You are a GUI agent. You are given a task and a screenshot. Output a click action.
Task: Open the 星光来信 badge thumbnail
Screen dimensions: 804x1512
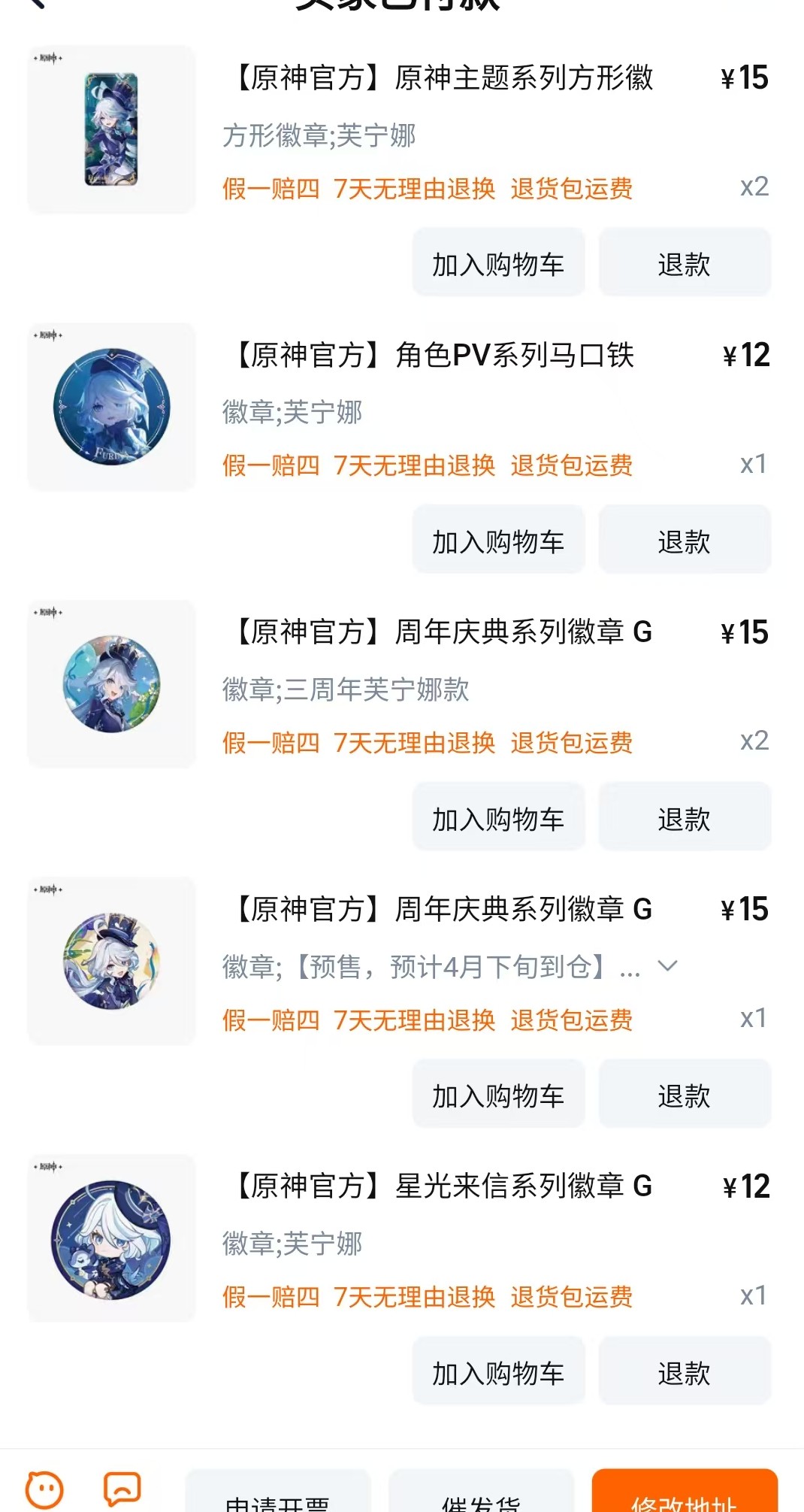click(x=110, y=1238)
